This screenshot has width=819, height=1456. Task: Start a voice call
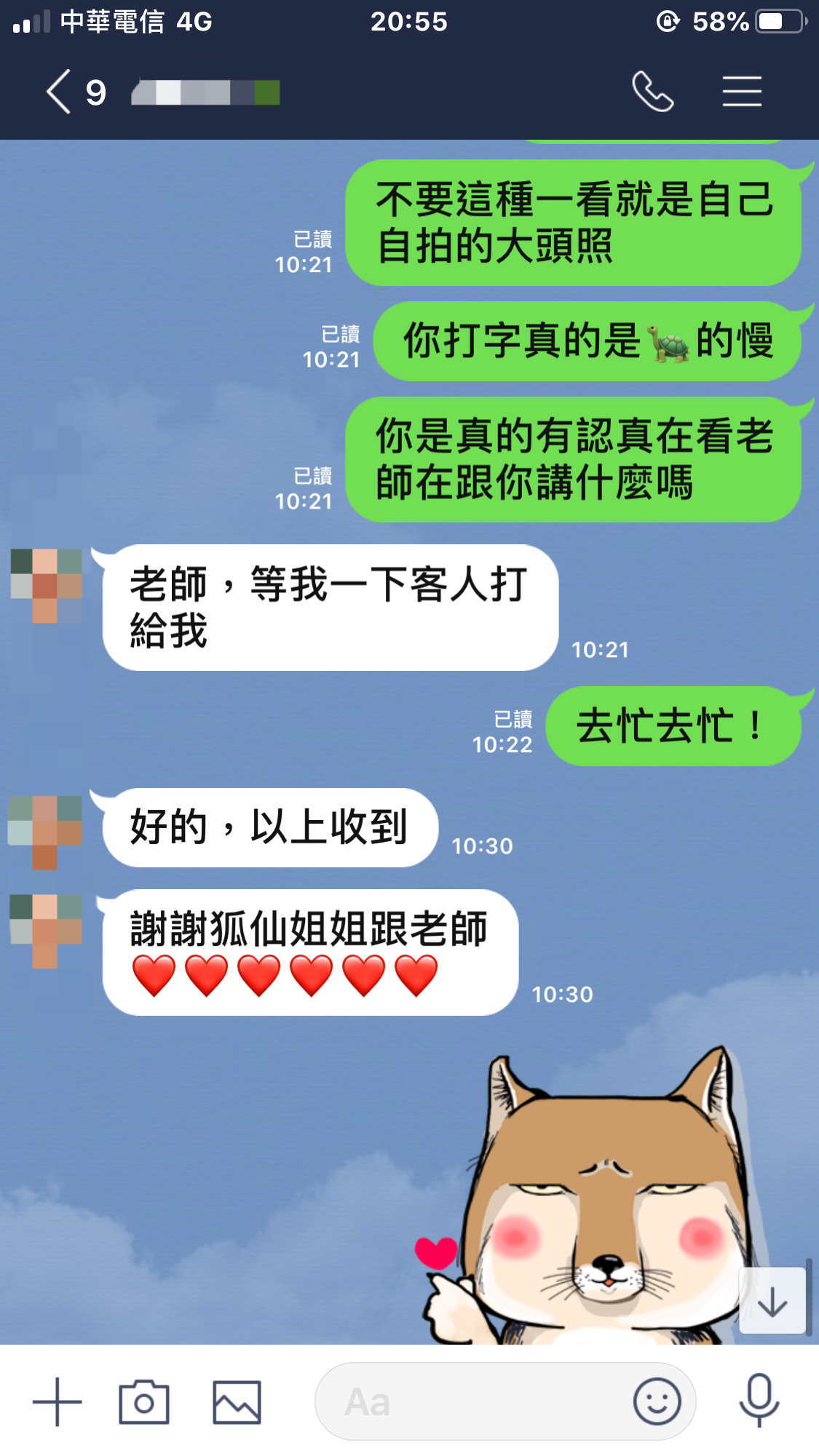(x=653, y=92)
